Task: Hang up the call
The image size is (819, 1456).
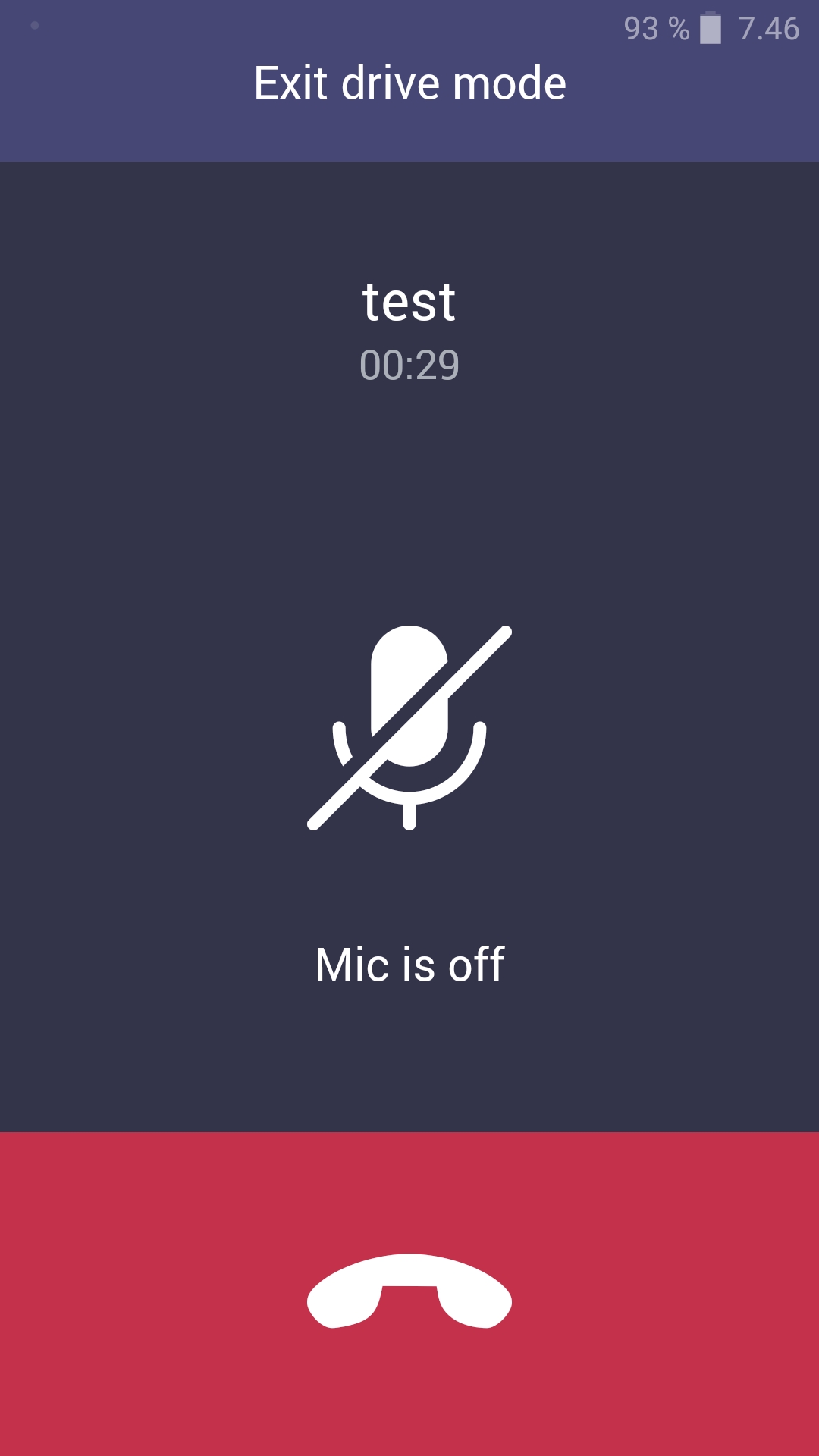Action: (x=409, y=1292)
